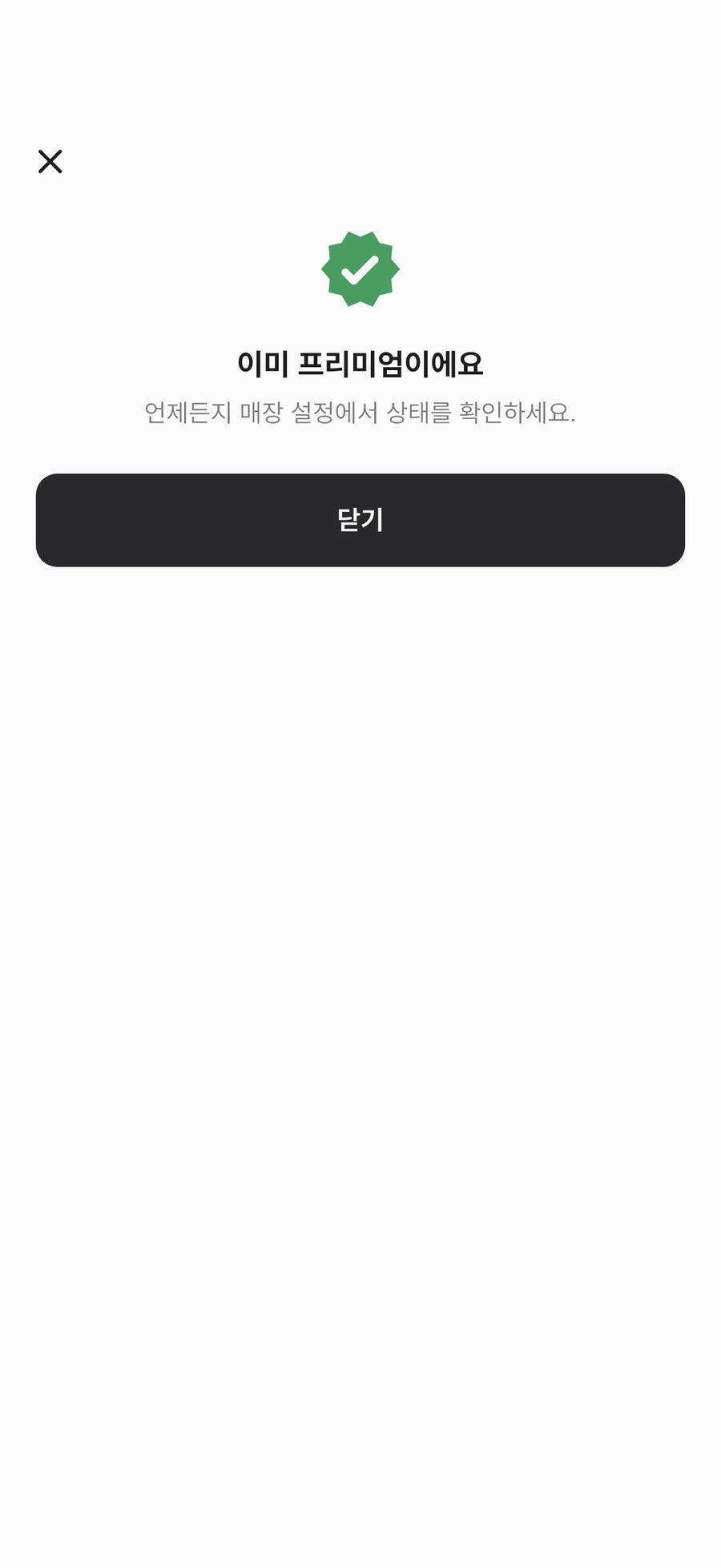The image size is (721, 1568).
Task: Dismiss the screen with the X icon
Action: (x=50, y=161)
